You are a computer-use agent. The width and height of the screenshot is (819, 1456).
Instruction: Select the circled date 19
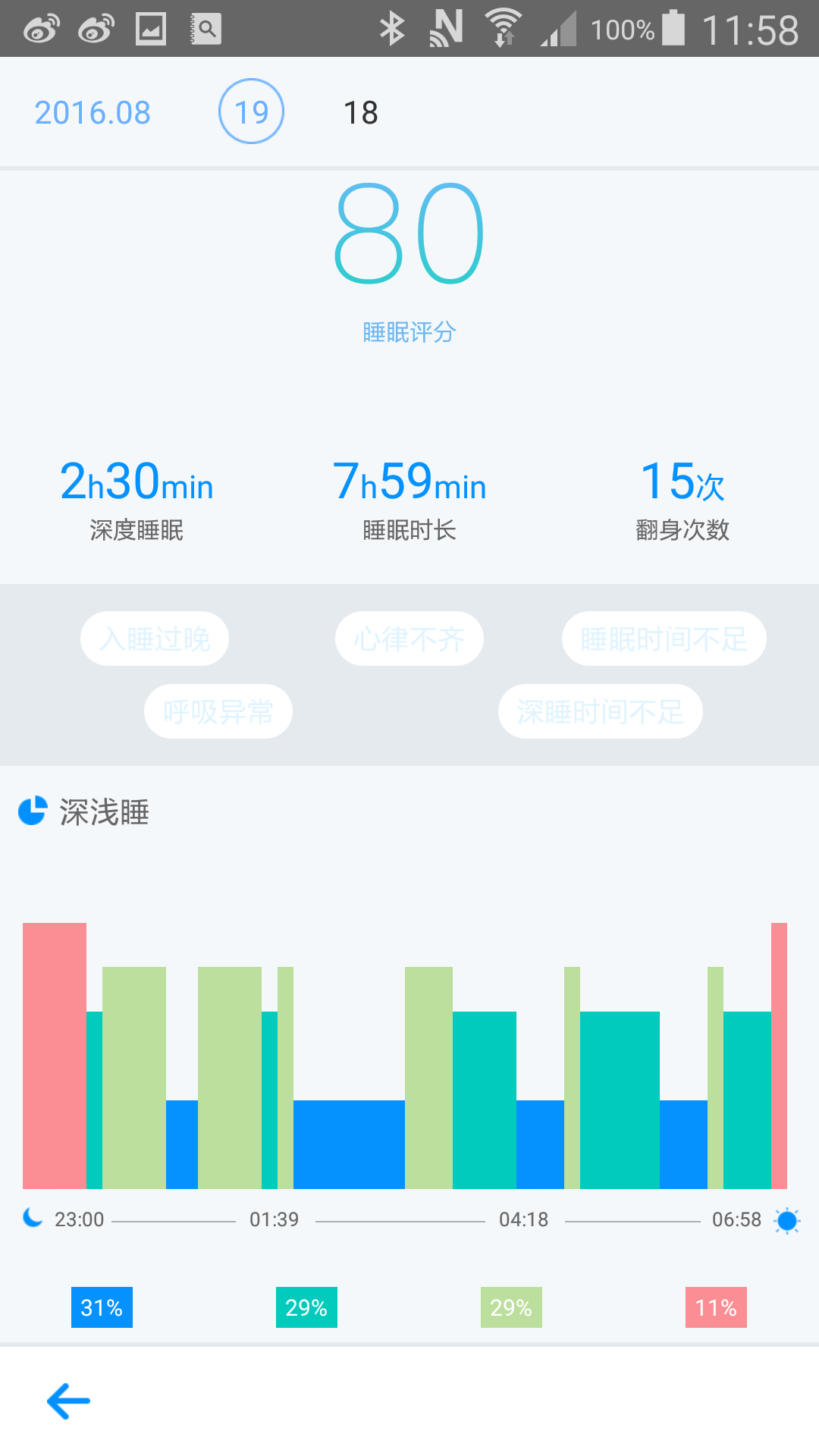click(251, 111)
